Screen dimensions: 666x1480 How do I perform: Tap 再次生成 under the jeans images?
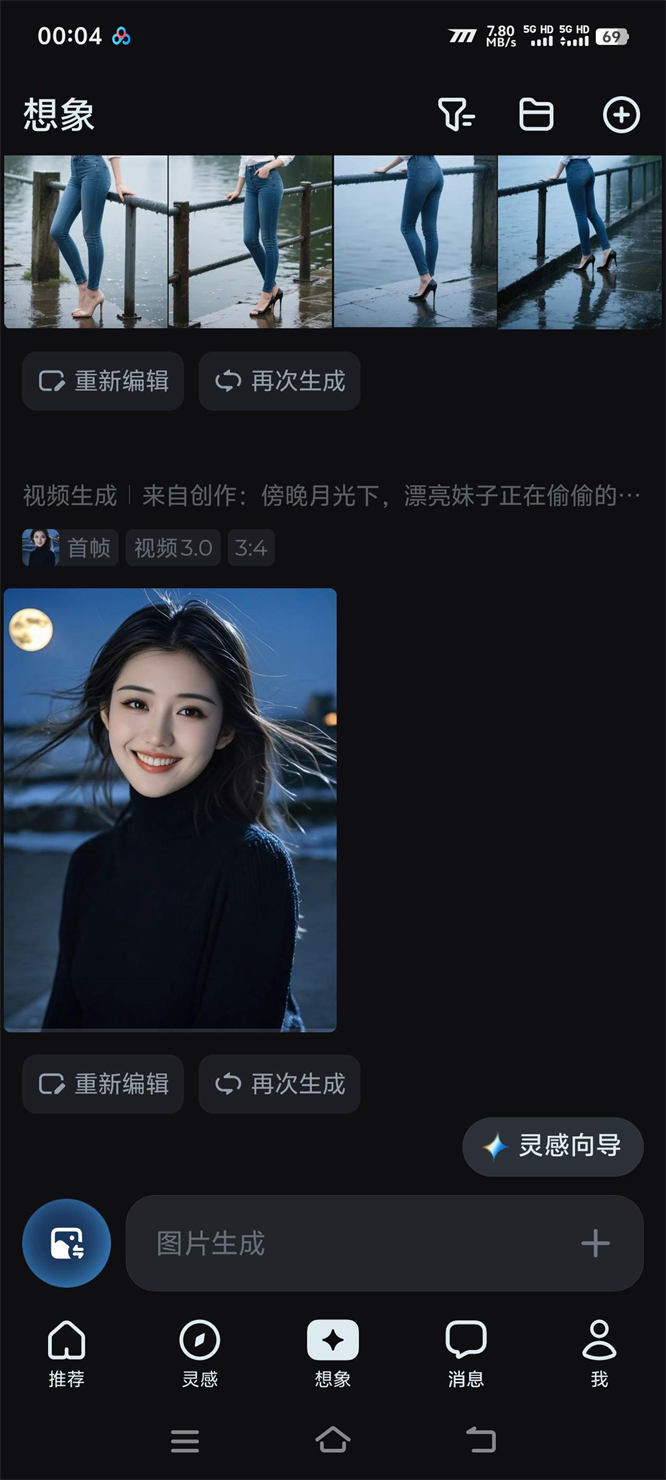click(279, 381)
